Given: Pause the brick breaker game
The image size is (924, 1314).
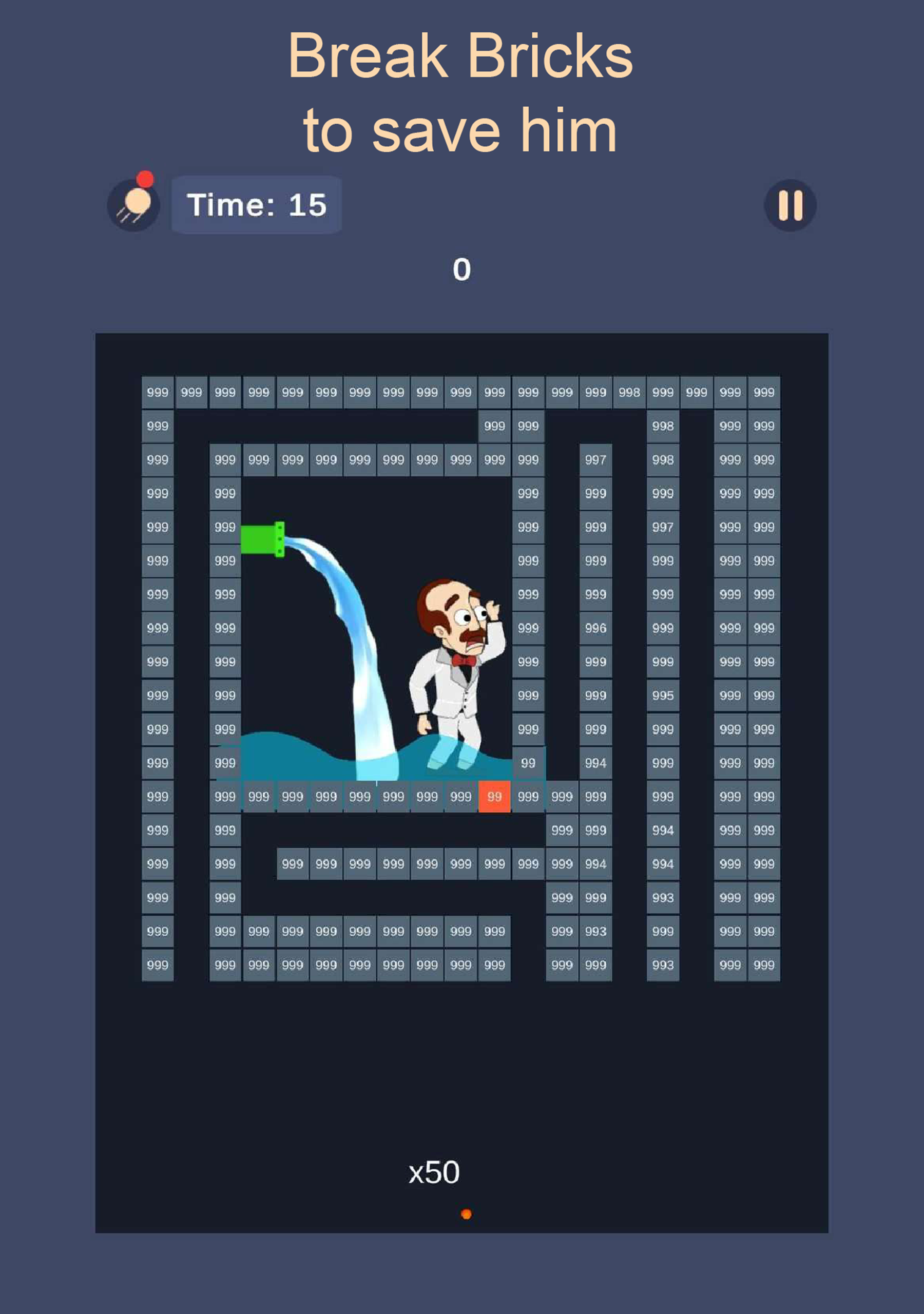Looking at the screenshot, I should tap(790, 205).
